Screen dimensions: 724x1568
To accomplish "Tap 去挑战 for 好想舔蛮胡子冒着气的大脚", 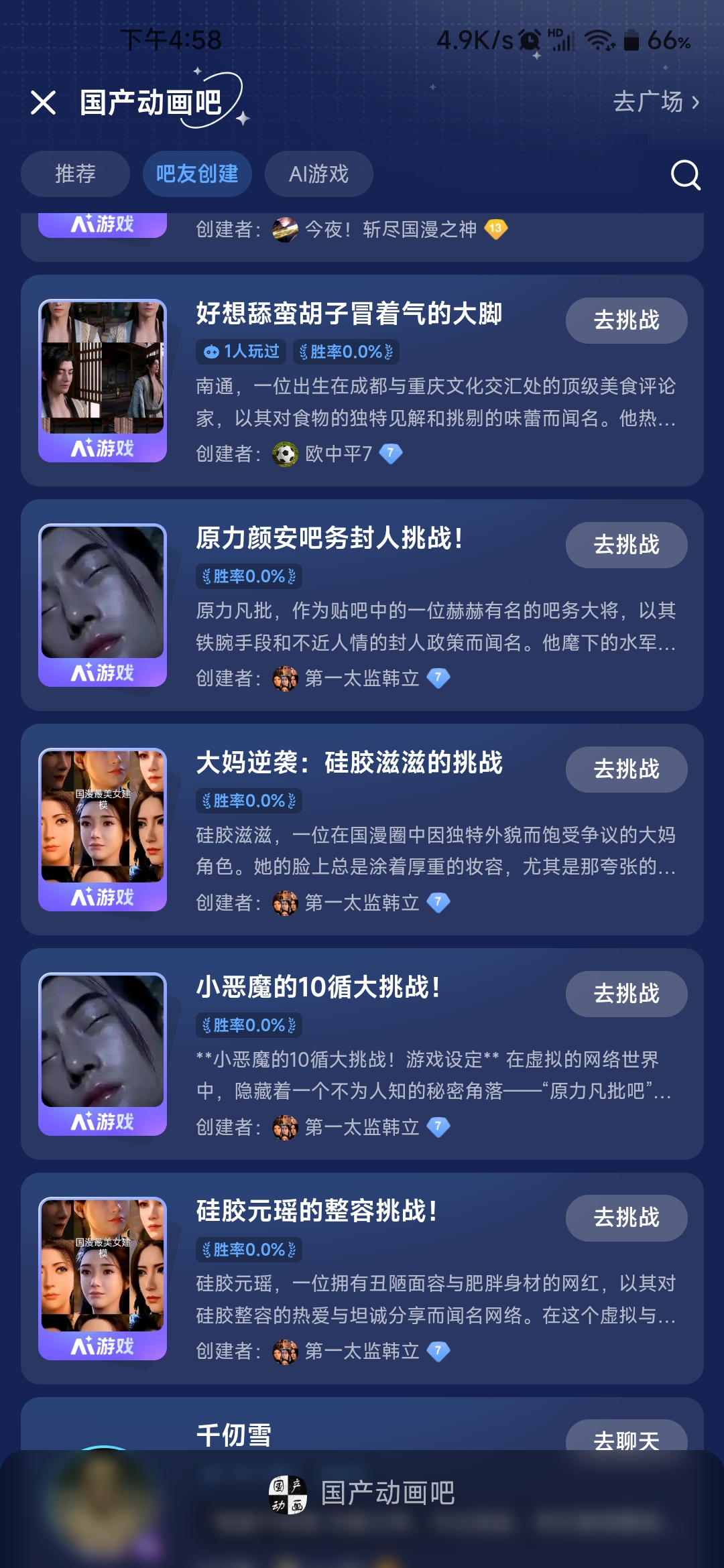I will 626,320.
